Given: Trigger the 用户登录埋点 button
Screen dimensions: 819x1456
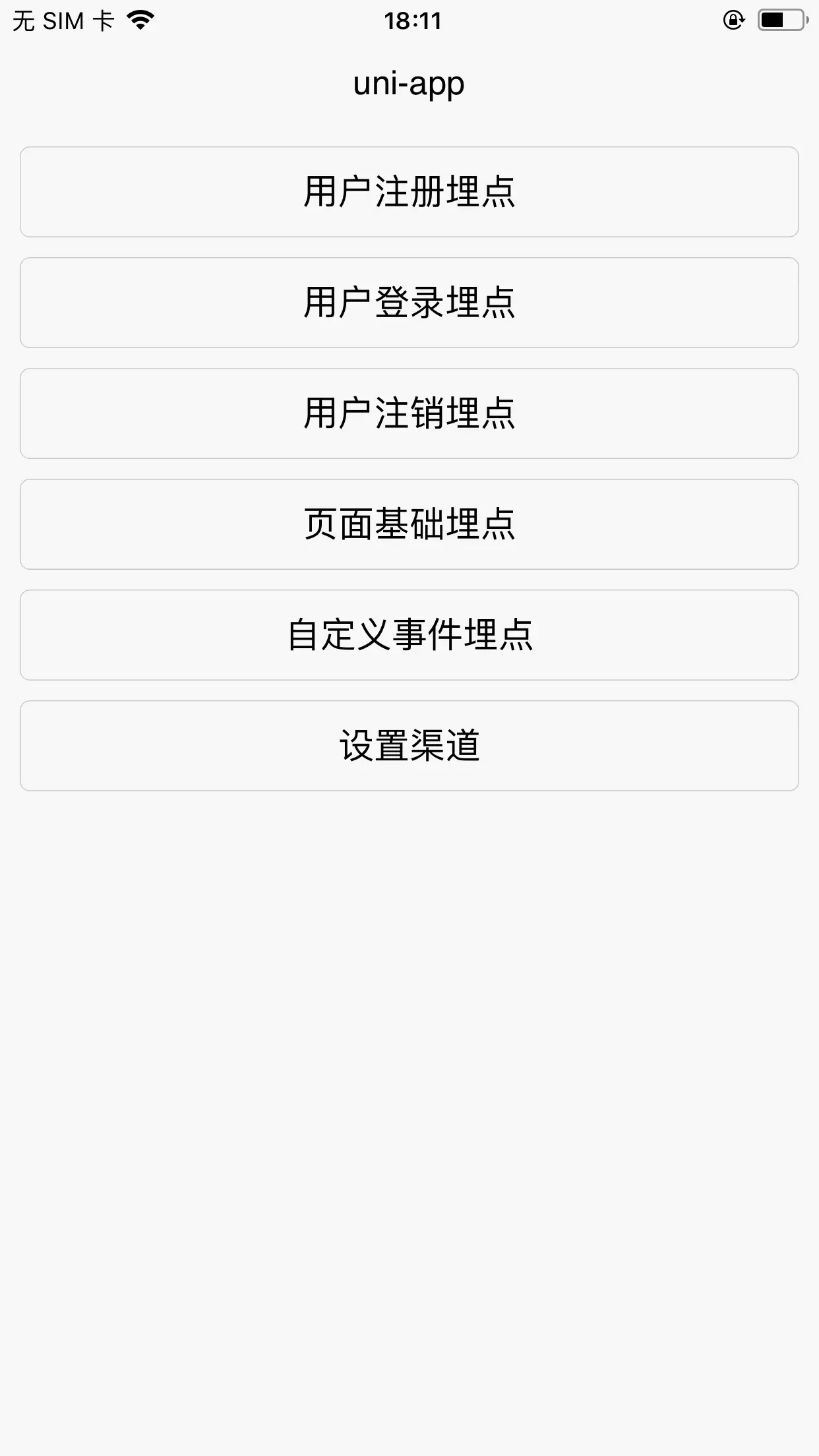Looking at the screenshot, I should [x=409, y=303].
